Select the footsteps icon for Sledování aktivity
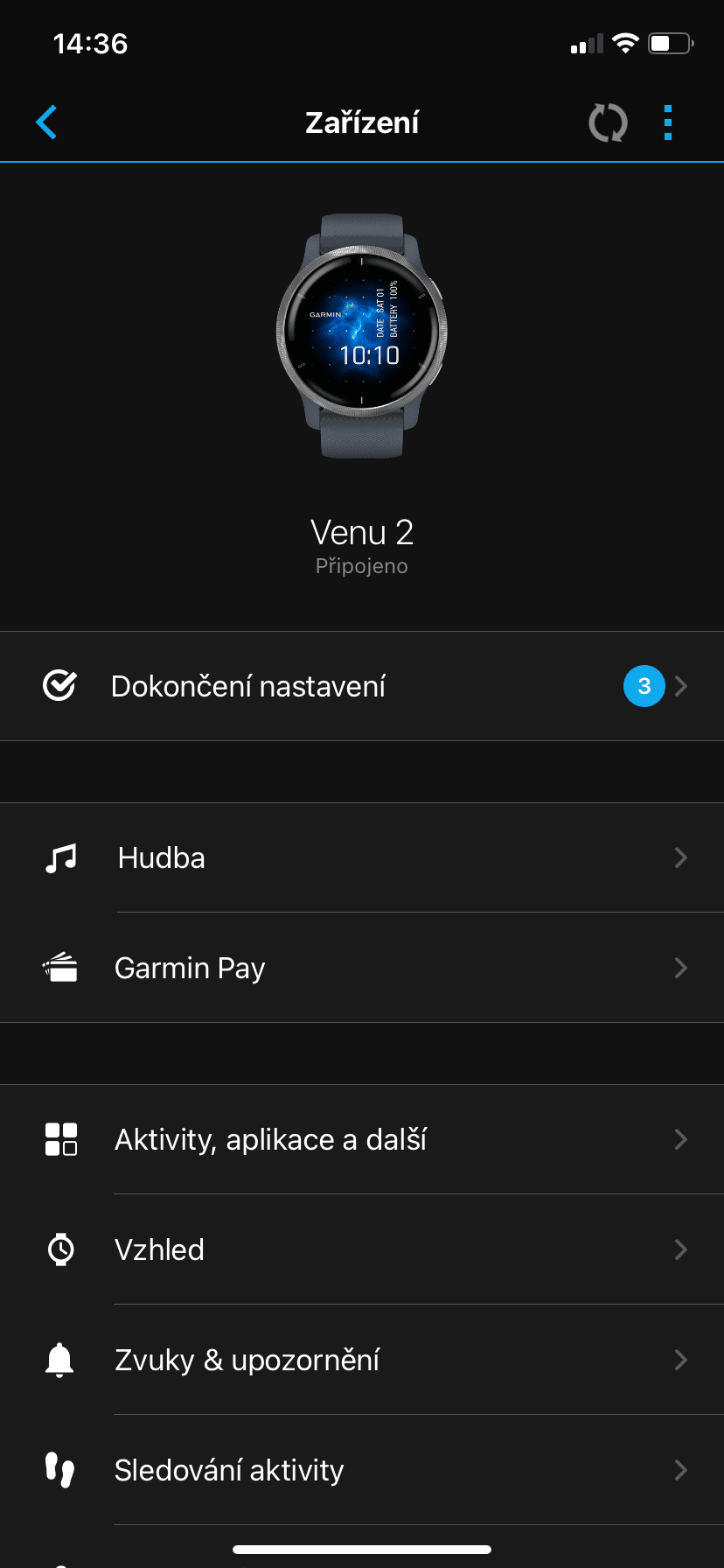724x1568 pixels. (59, 1471)
